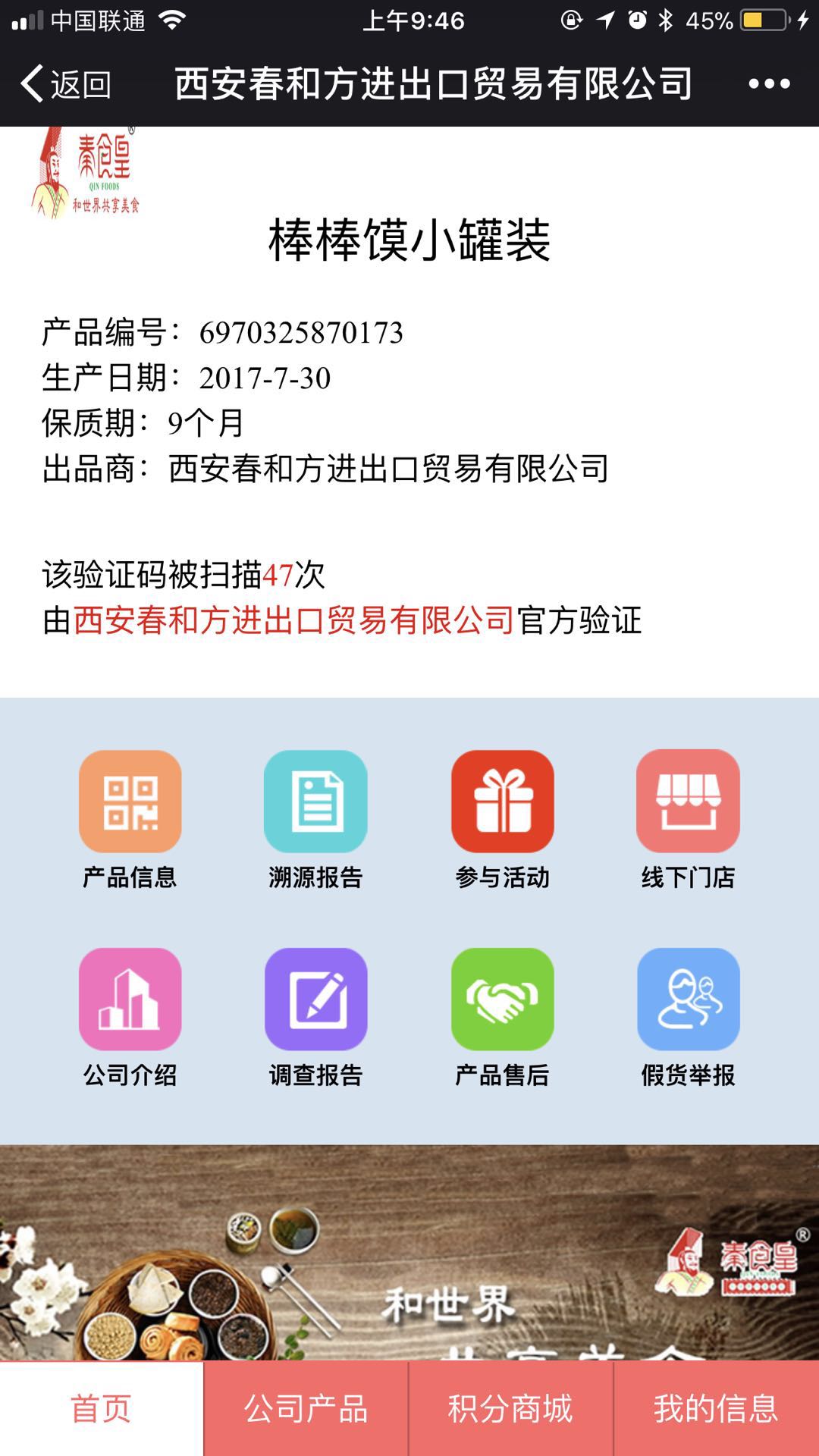
Task: Open 产品售后 after-sales service
Action: [x=502, y=1018]
